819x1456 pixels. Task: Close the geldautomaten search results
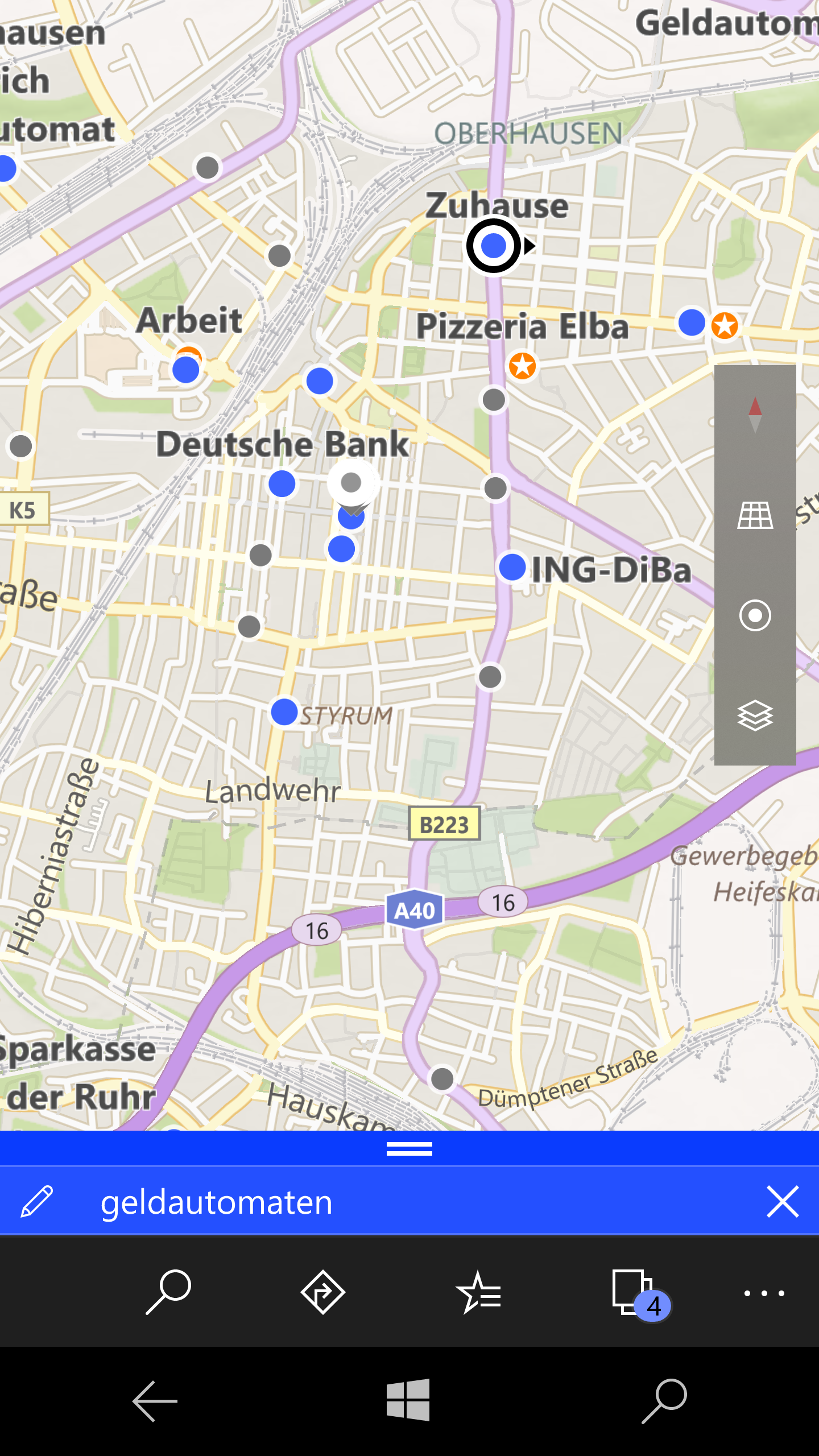tap(783, 1201)
